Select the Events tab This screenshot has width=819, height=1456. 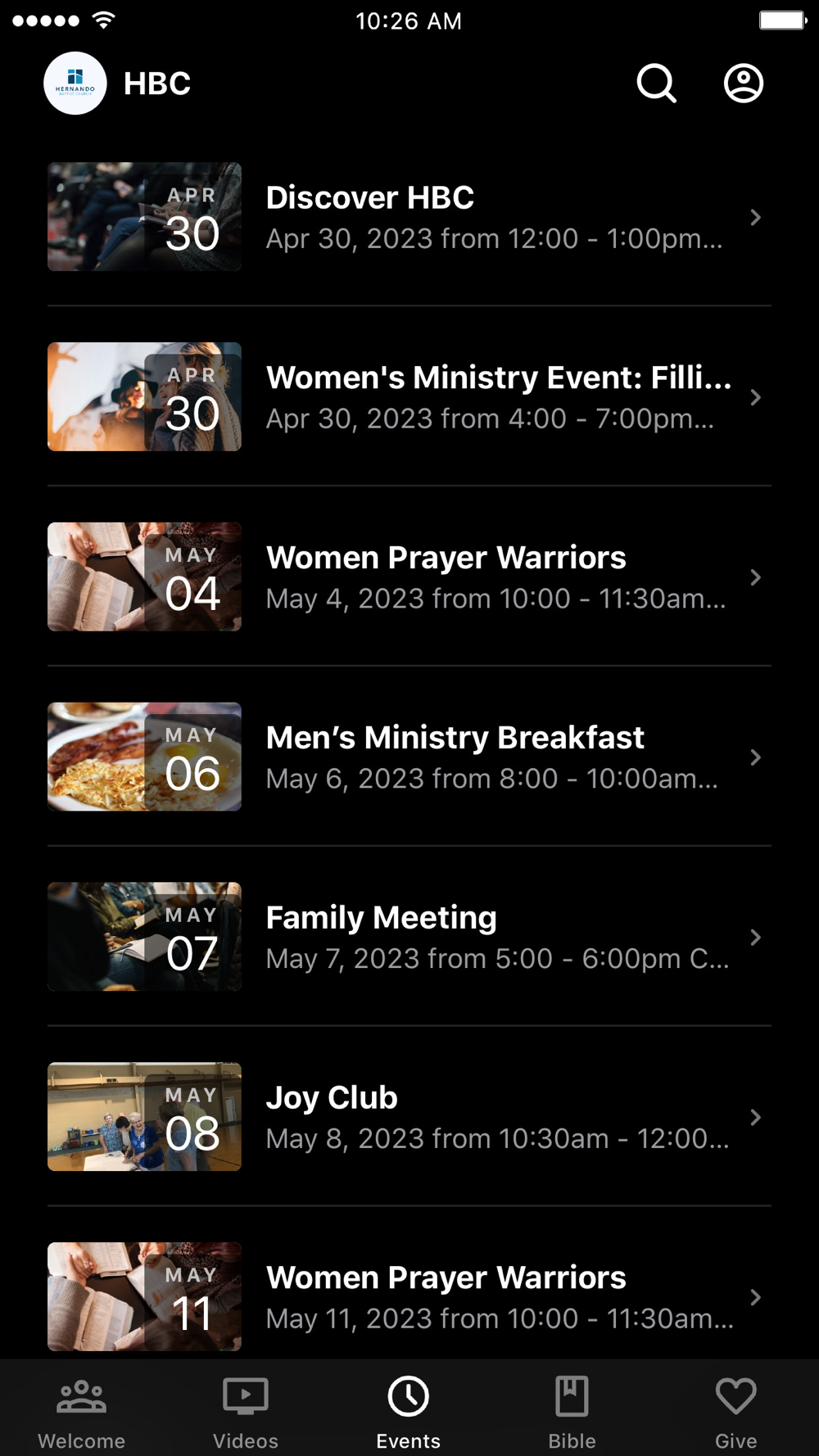[x=409, y=1410]
